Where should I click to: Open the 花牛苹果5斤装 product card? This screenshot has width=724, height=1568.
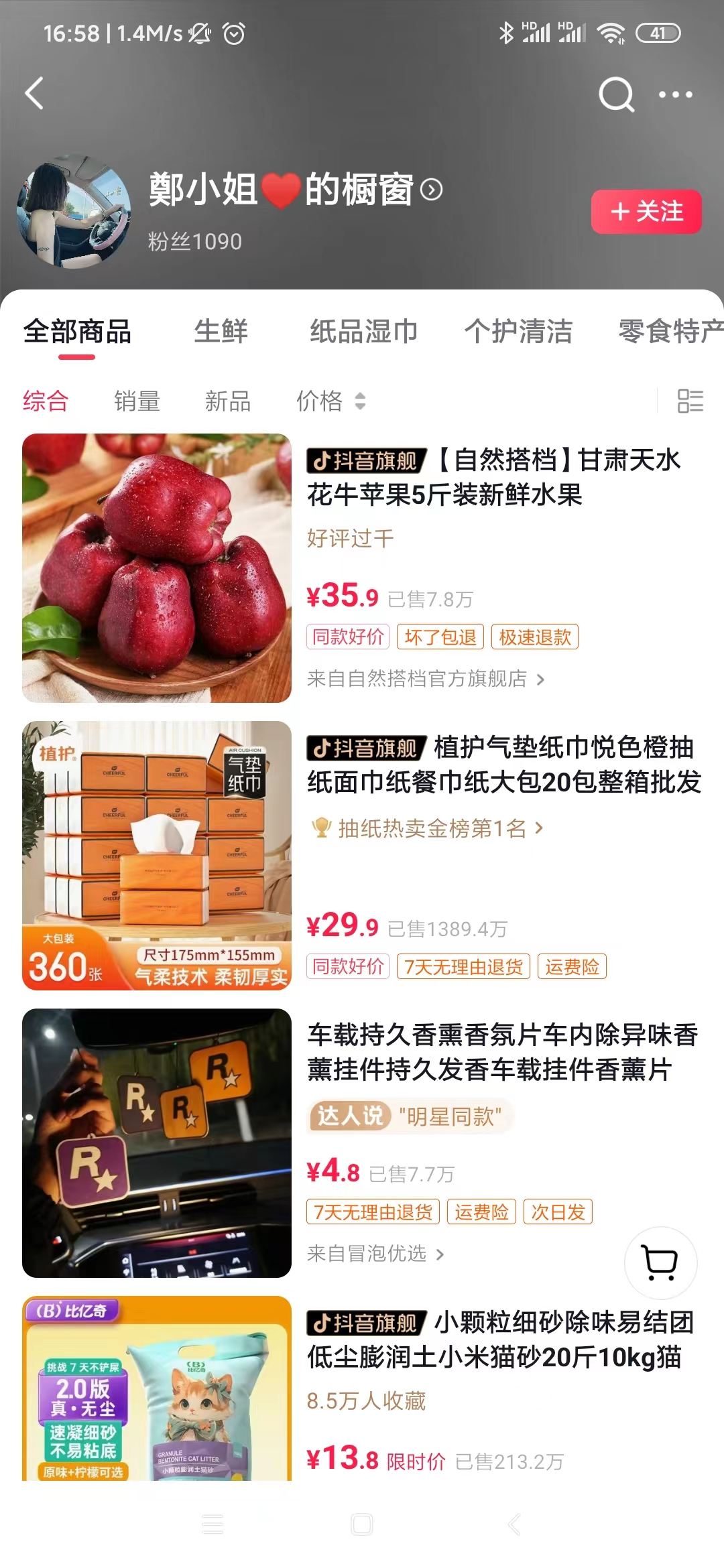point(493,477)
